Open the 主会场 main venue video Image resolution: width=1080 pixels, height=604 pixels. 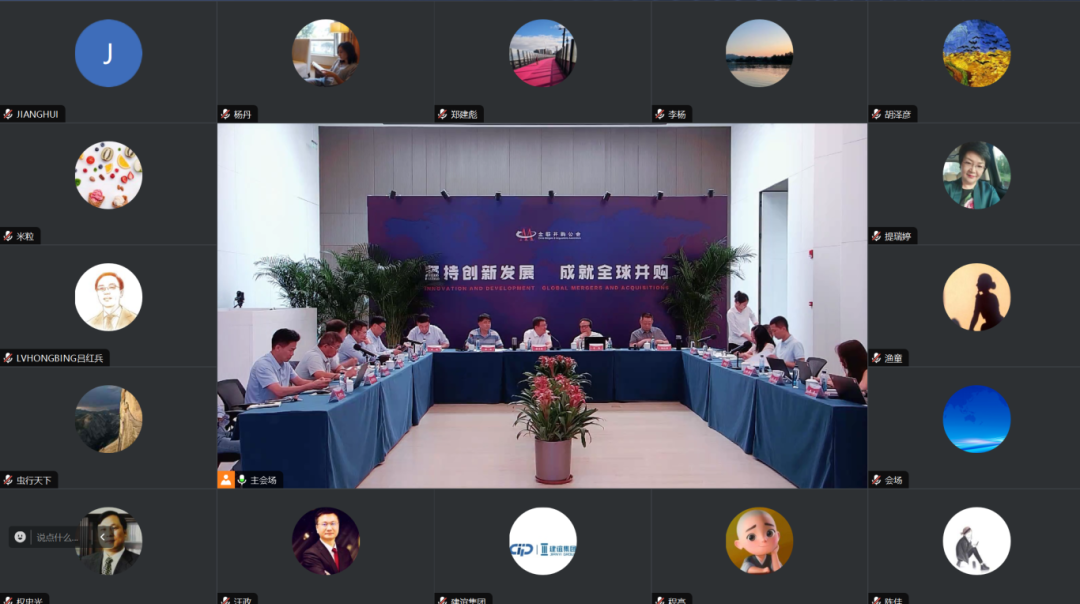point(542,305)
